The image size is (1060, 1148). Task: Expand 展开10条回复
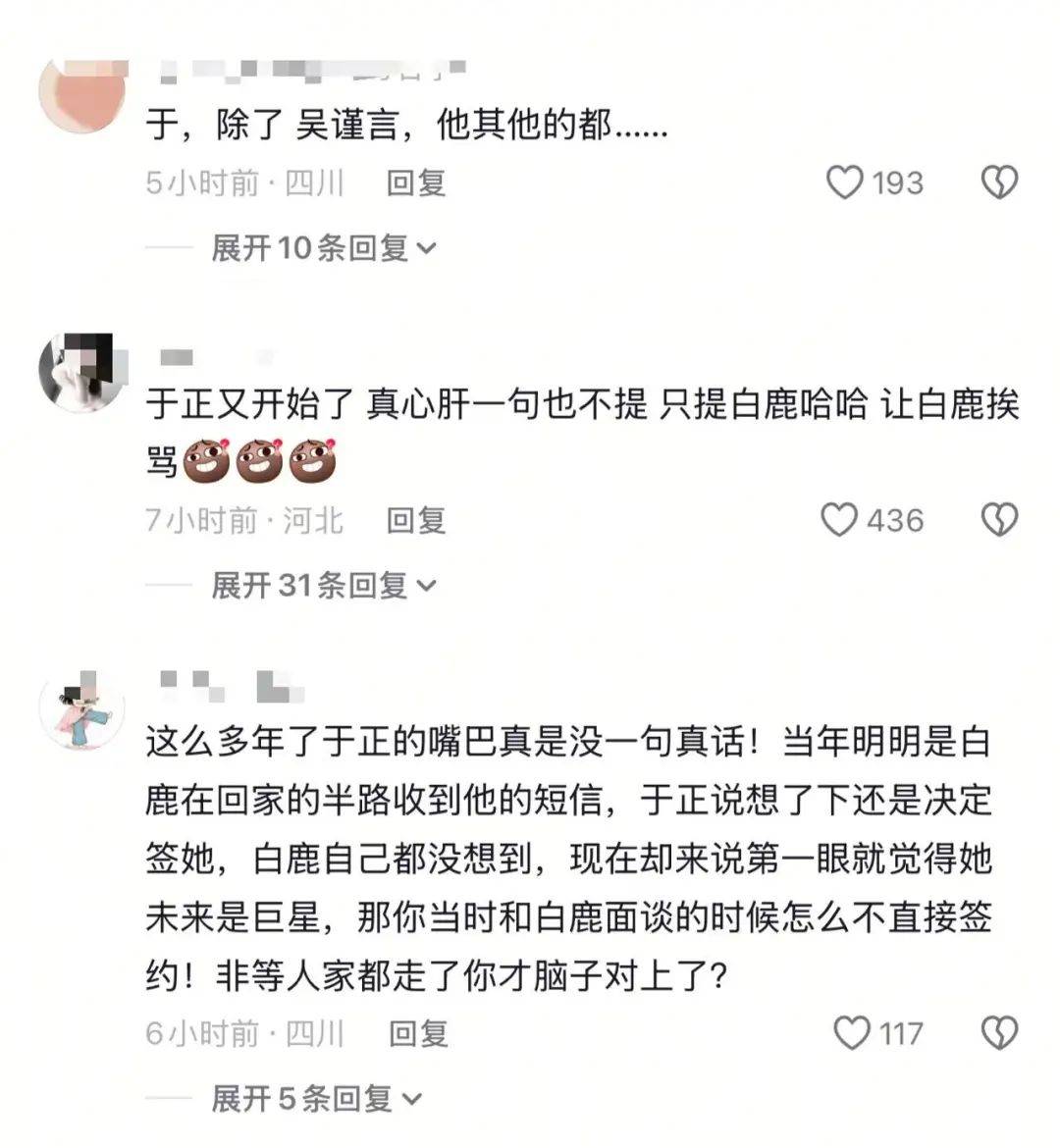[x=323, y=248]
